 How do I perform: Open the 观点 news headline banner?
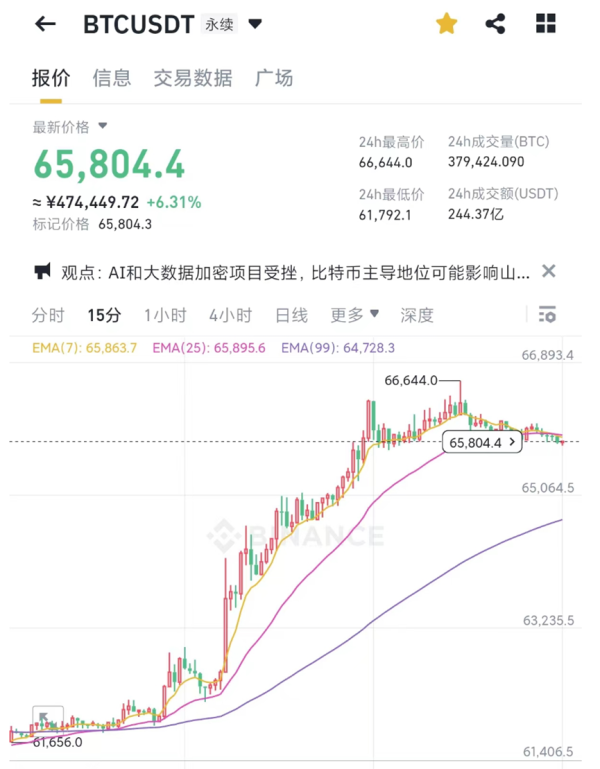[x=290, y=271]
